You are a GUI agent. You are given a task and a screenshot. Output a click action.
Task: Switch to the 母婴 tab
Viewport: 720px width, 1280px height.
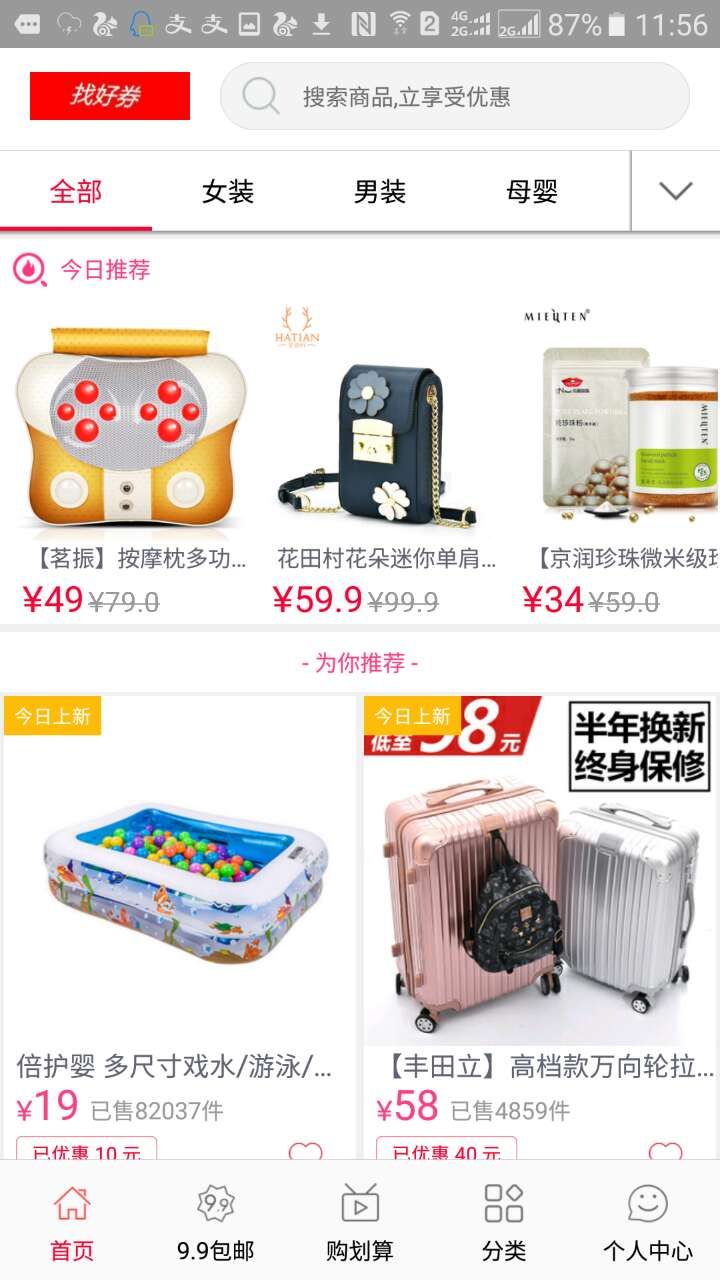pos(532,191)
